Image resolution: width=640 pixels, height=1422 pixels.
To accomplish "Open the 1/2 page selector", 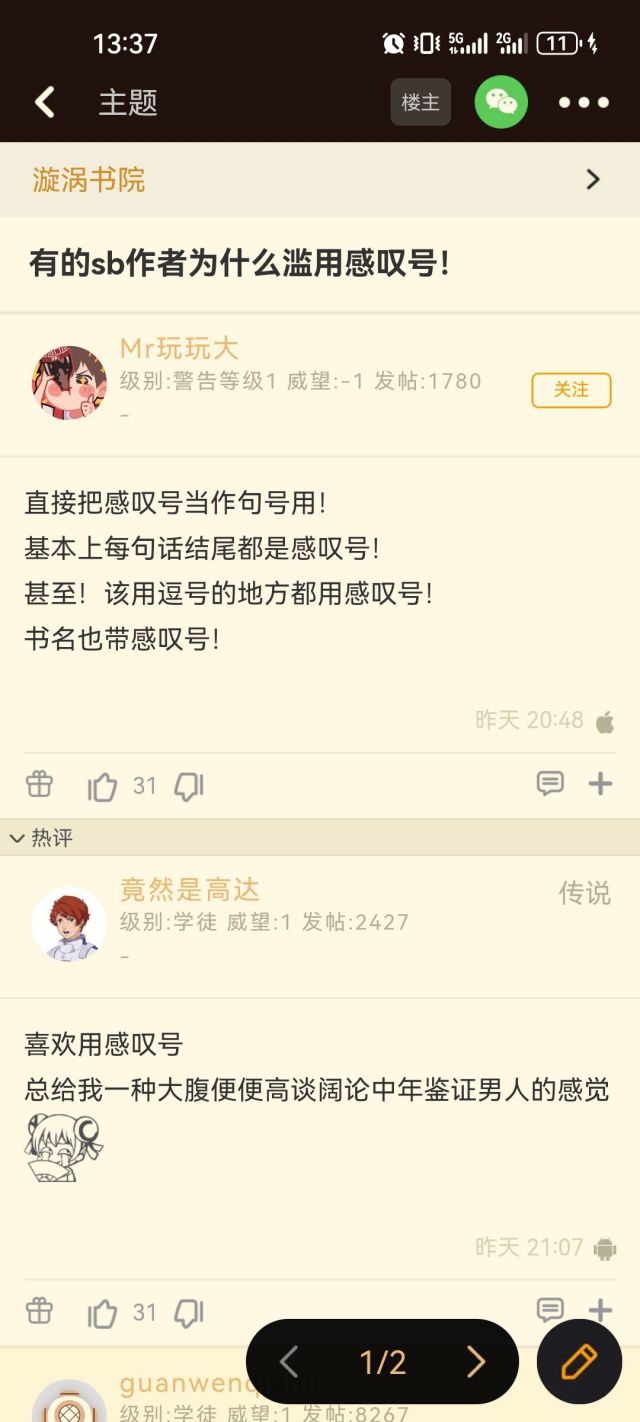I will tap(383, 1361).
